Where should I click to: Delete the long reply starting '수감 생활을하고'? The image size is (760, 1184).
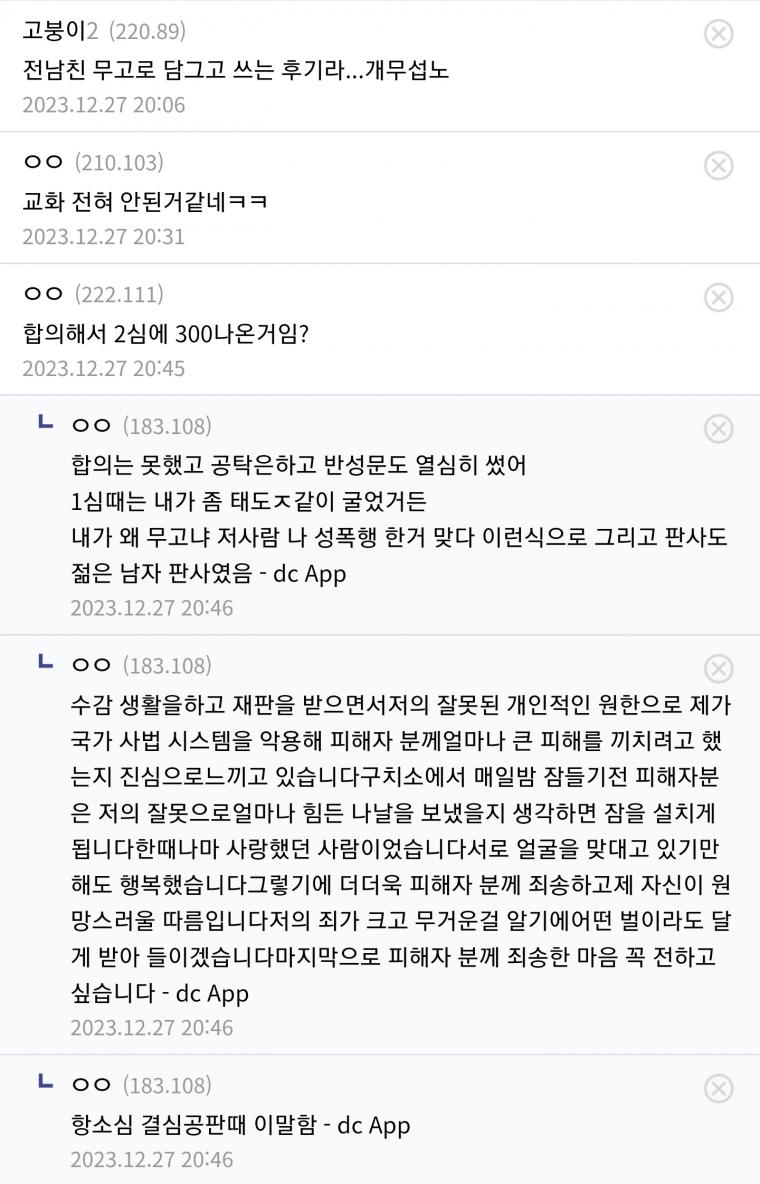coord(718,668)
